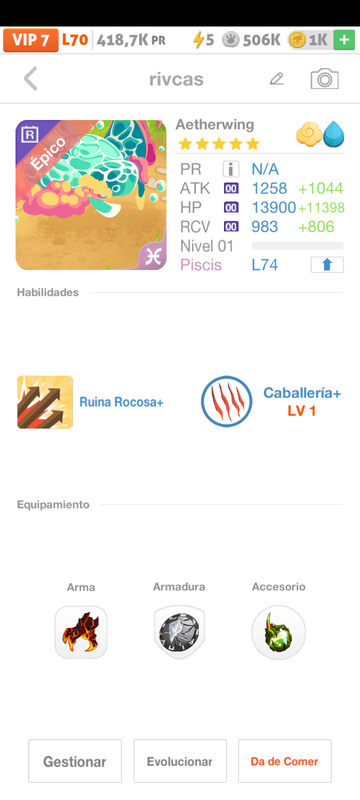Tap the blue up-arrow next to L74
Image resolution: width=360 pixels, height=800 pixels.
[x=327, y=265]
